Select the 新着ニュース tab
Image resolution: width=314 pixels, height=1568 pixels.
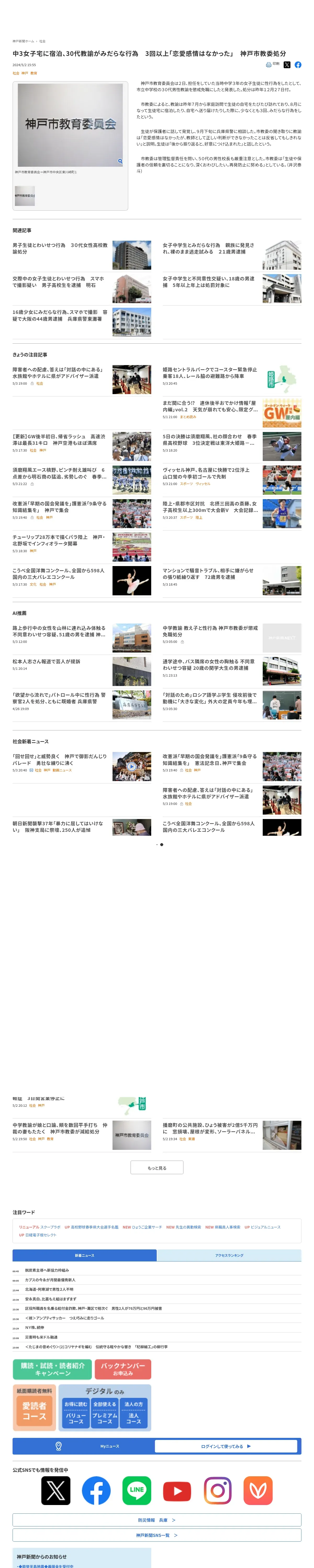pos(84,1255)
